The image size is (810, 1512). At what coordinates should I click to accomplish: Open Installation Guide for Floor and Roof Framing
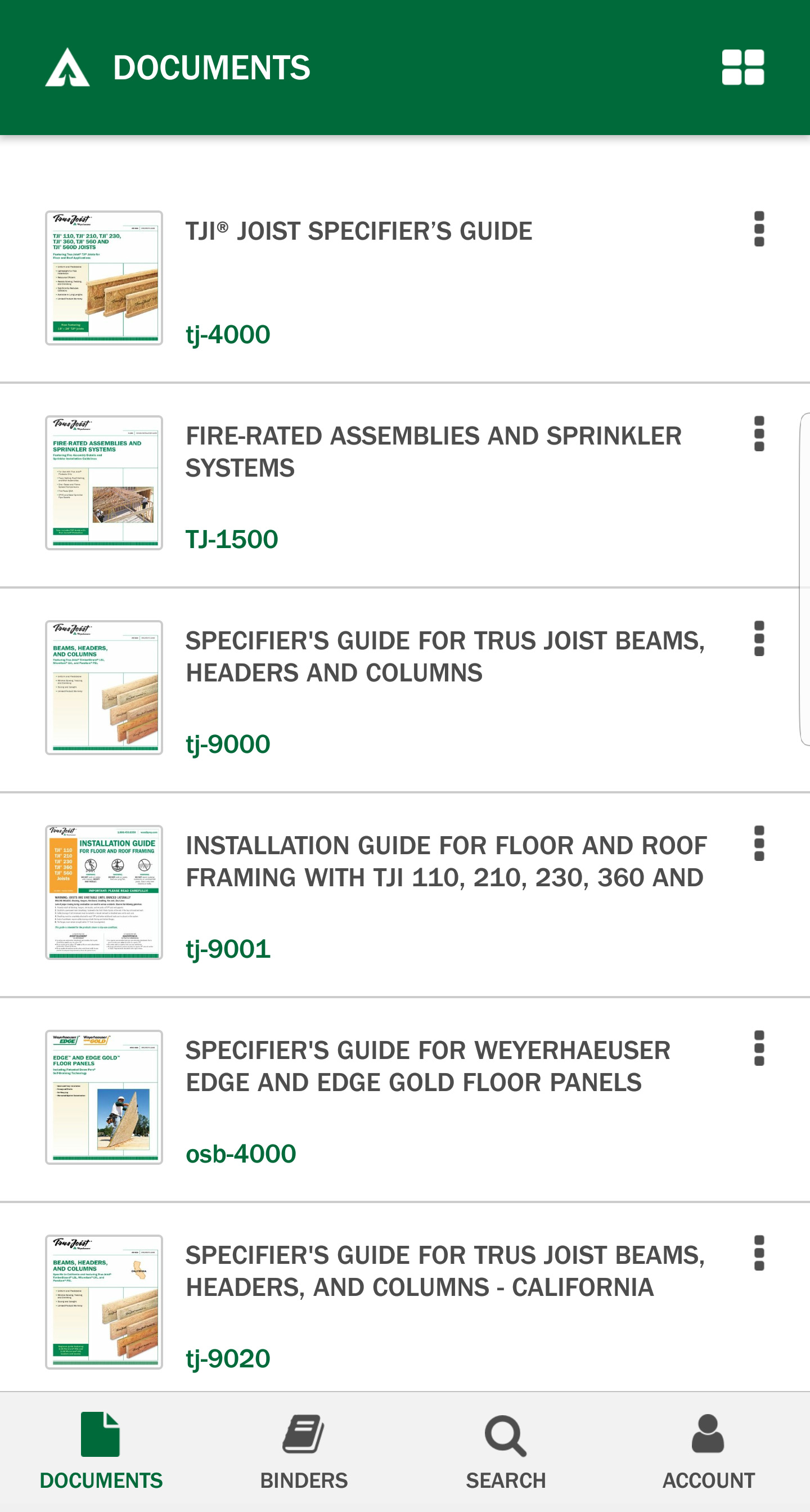404,895
